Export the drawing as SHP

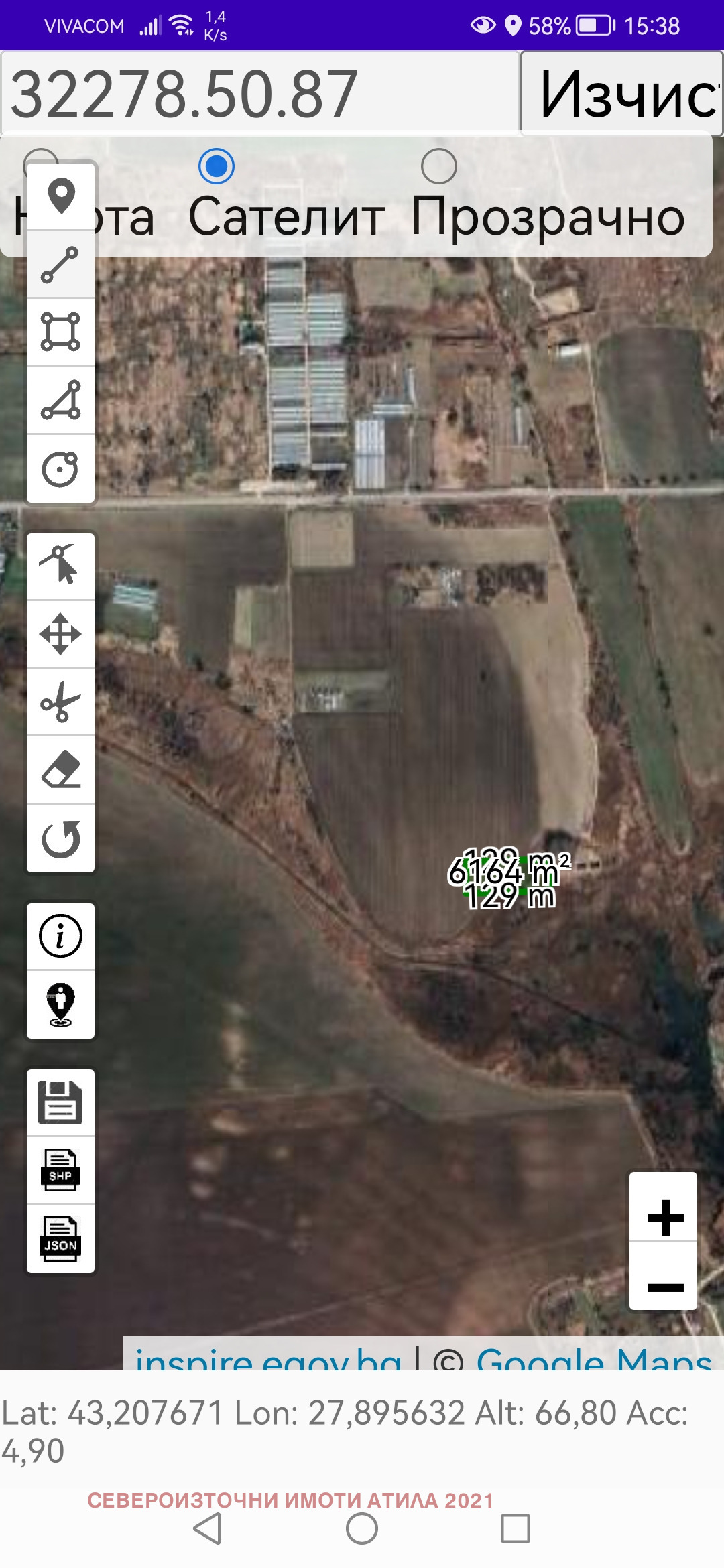[61, 1170]
